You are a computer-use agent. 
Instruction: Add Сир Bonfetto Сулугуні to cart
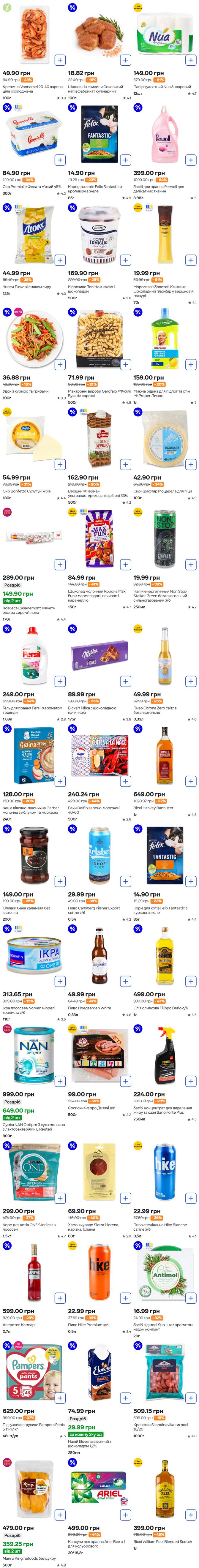click(x=60, y=464)
